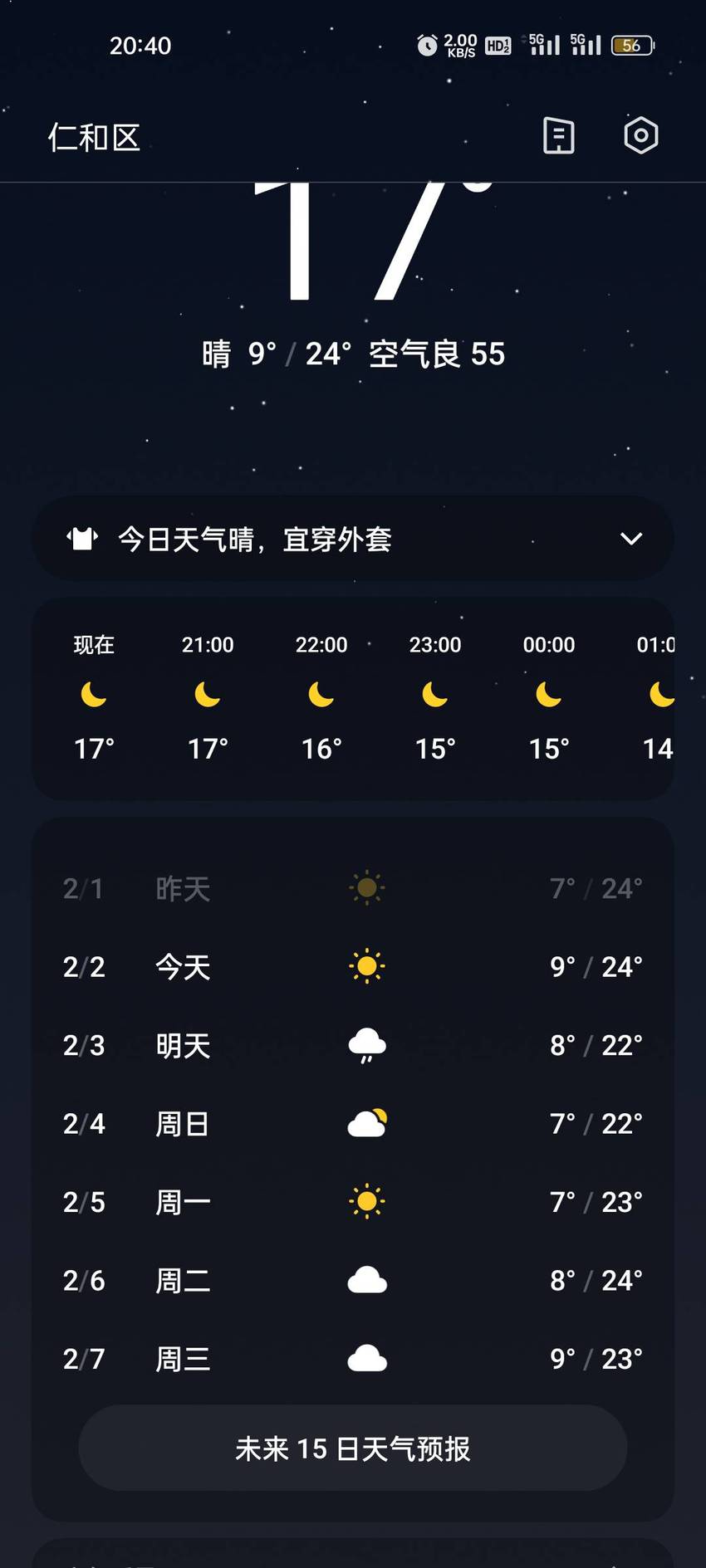Open the 2/3 明天 forecast row
The height and width of the screenshot is (1568, 706).
pyautogui.click(x=353, y=1045)
